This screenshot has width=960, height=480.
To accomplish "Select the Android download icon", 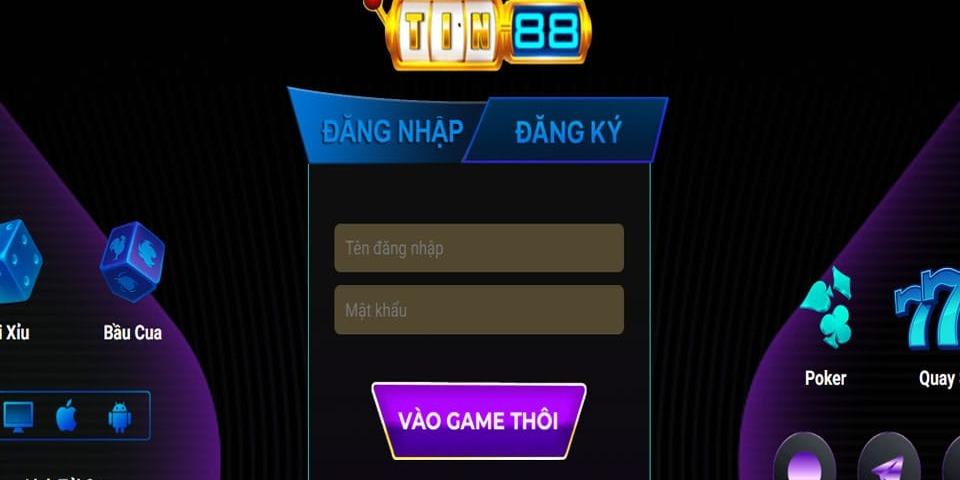I will coord(120,416).
